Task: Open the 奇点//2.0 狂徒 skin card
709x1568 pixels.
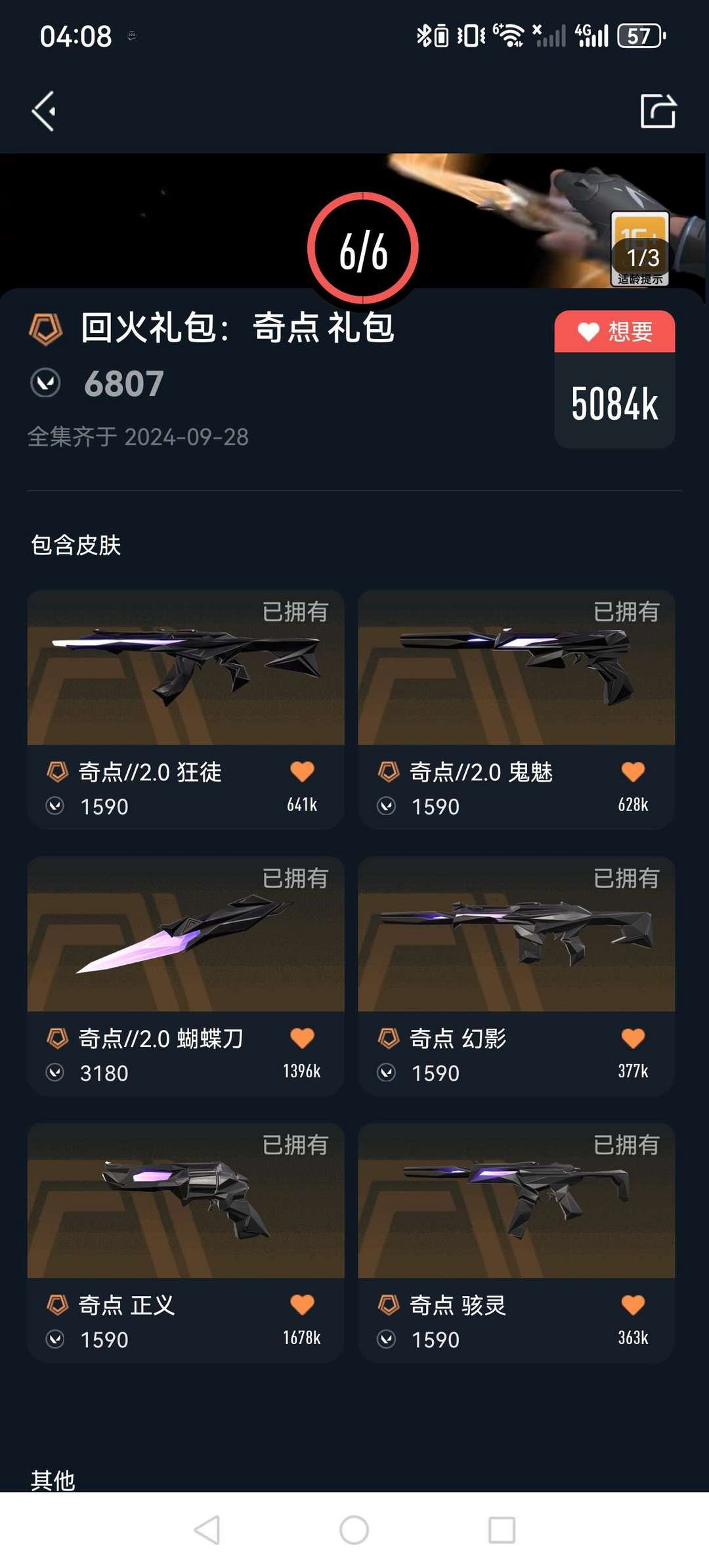Action: tap(186, 668)
